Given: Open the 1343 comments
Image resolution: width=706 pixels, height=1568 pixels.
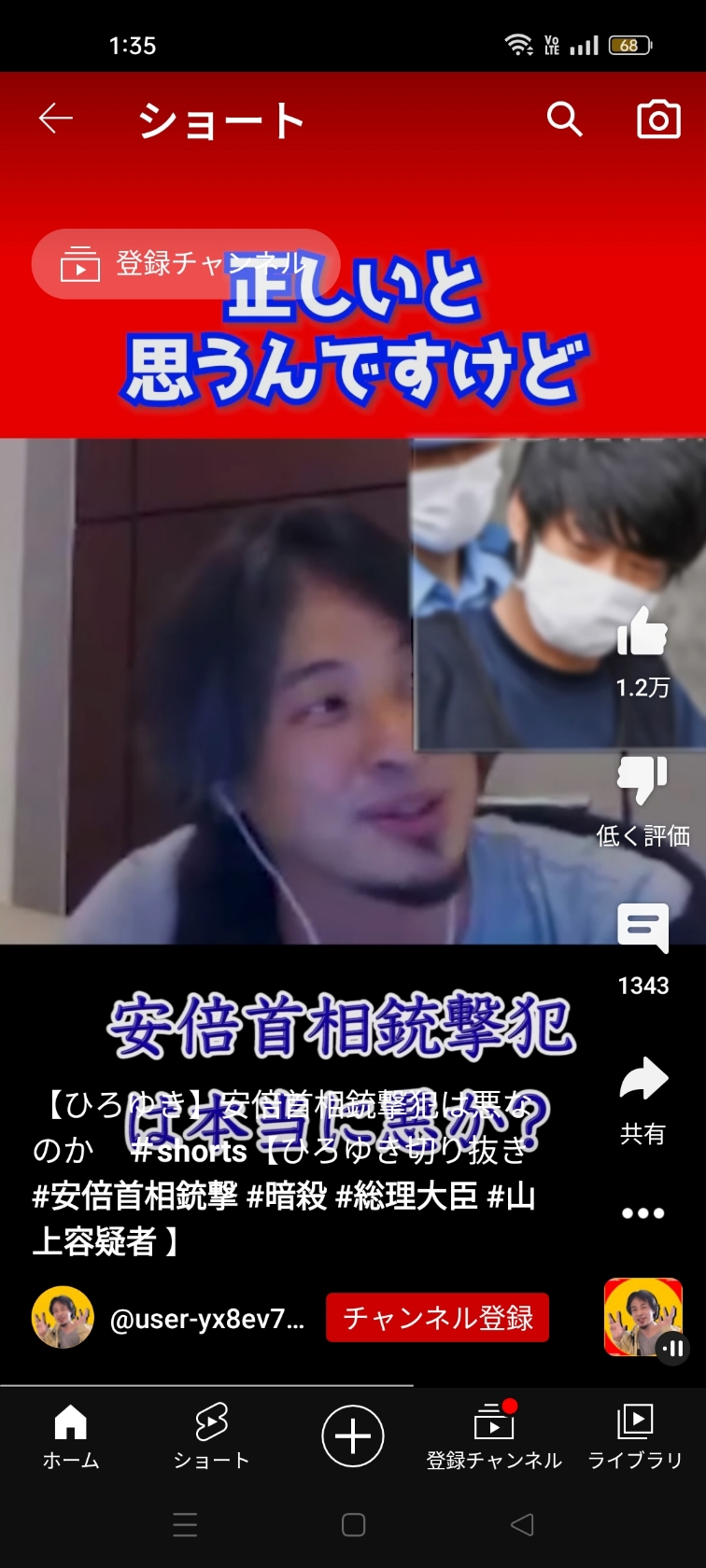Looking at the screenshot, I should coord(642,929).
